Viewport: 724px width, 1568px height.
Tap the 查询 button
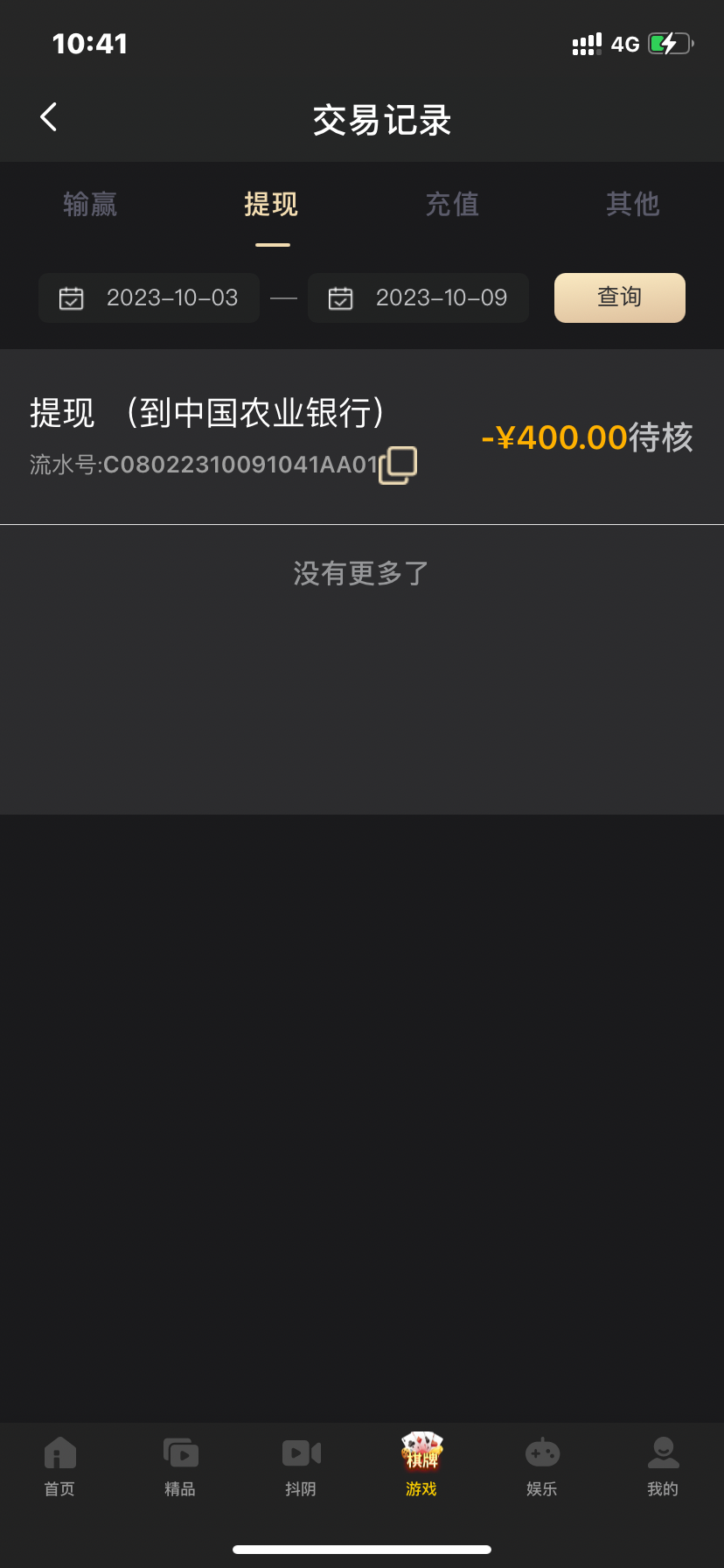[619, 298]
